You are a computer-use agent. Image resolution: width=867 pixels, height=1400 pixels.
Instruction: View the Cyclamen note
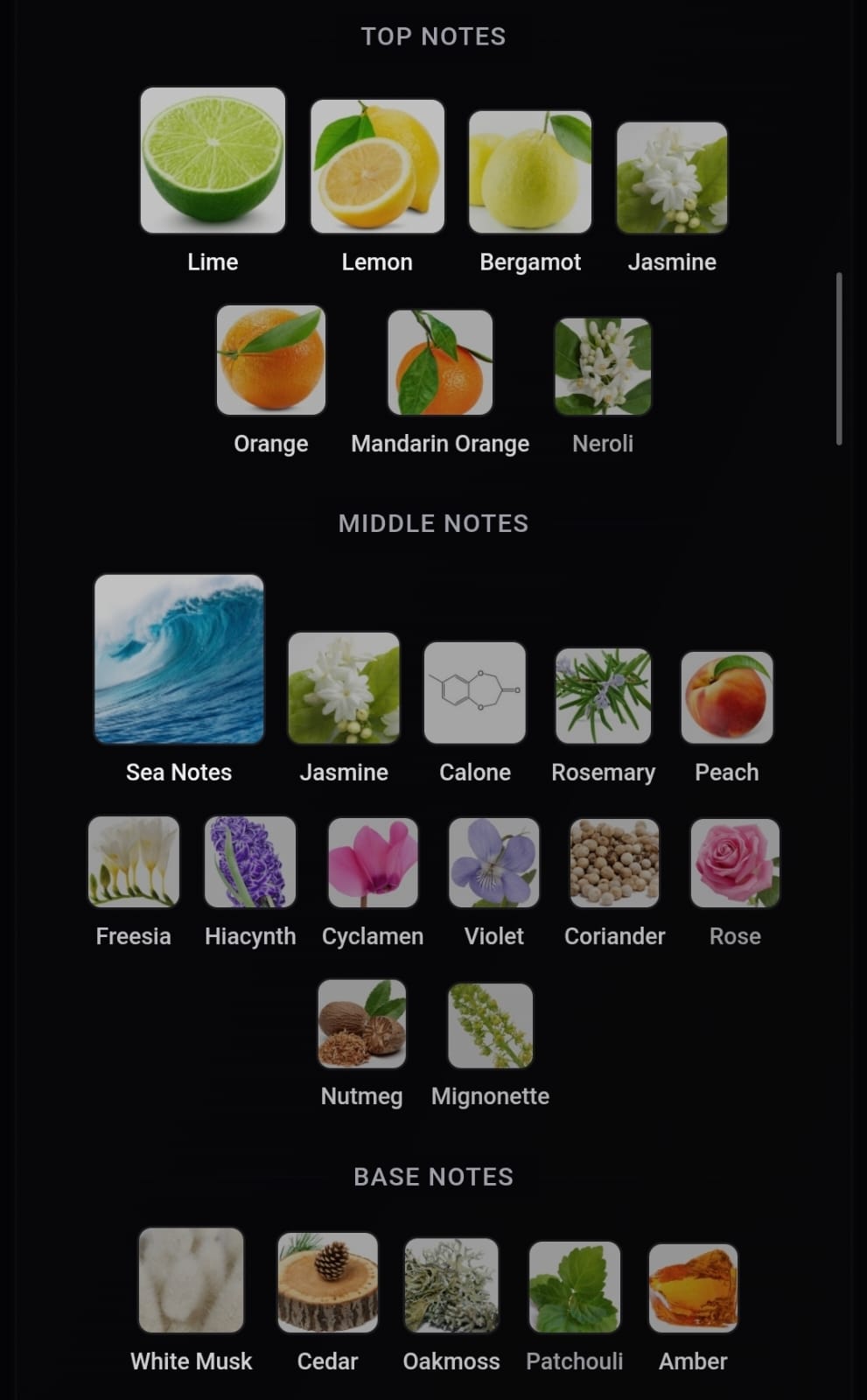373,864
